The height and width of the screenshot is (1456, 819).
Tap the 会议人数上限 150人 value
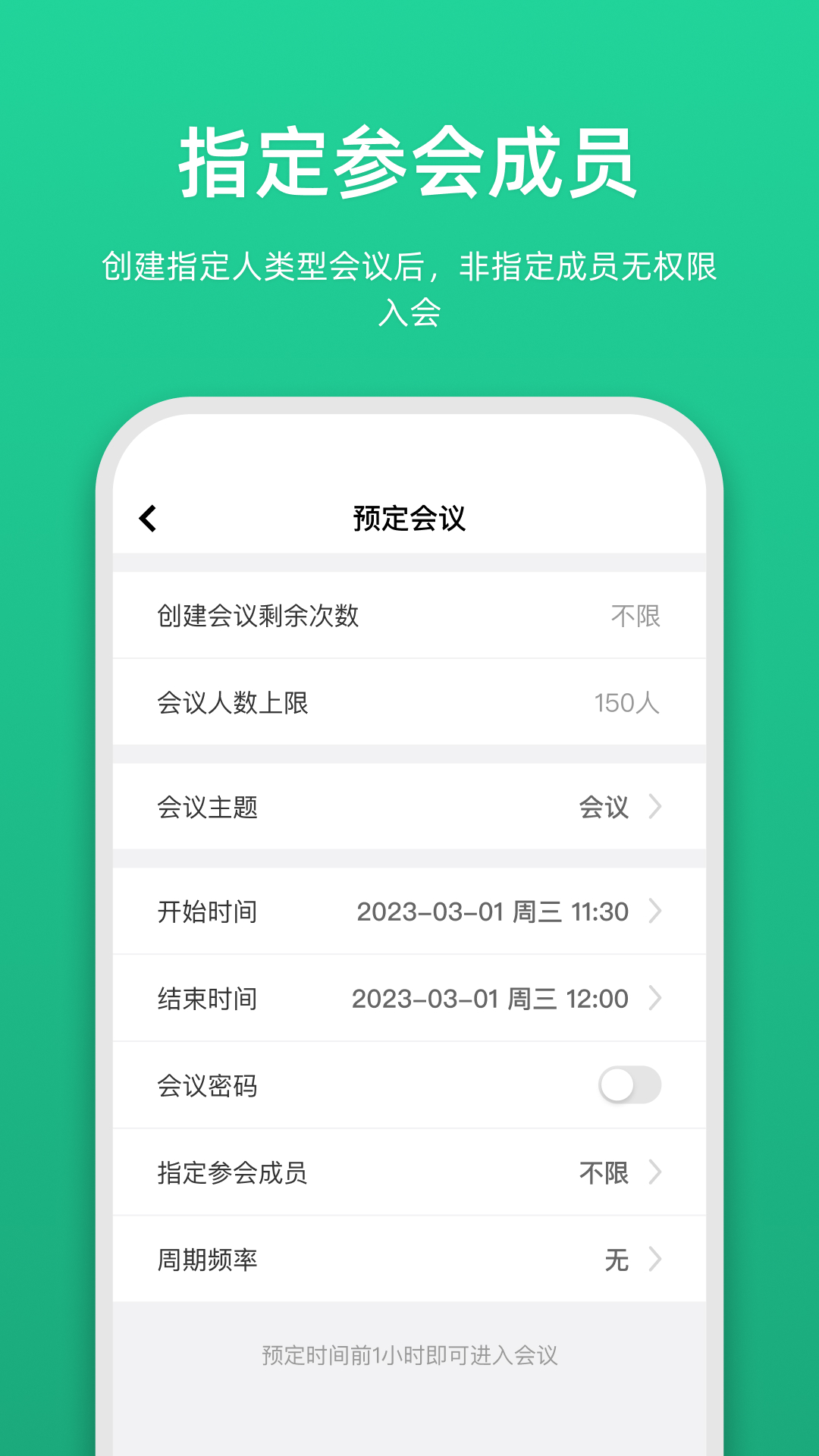627,701
